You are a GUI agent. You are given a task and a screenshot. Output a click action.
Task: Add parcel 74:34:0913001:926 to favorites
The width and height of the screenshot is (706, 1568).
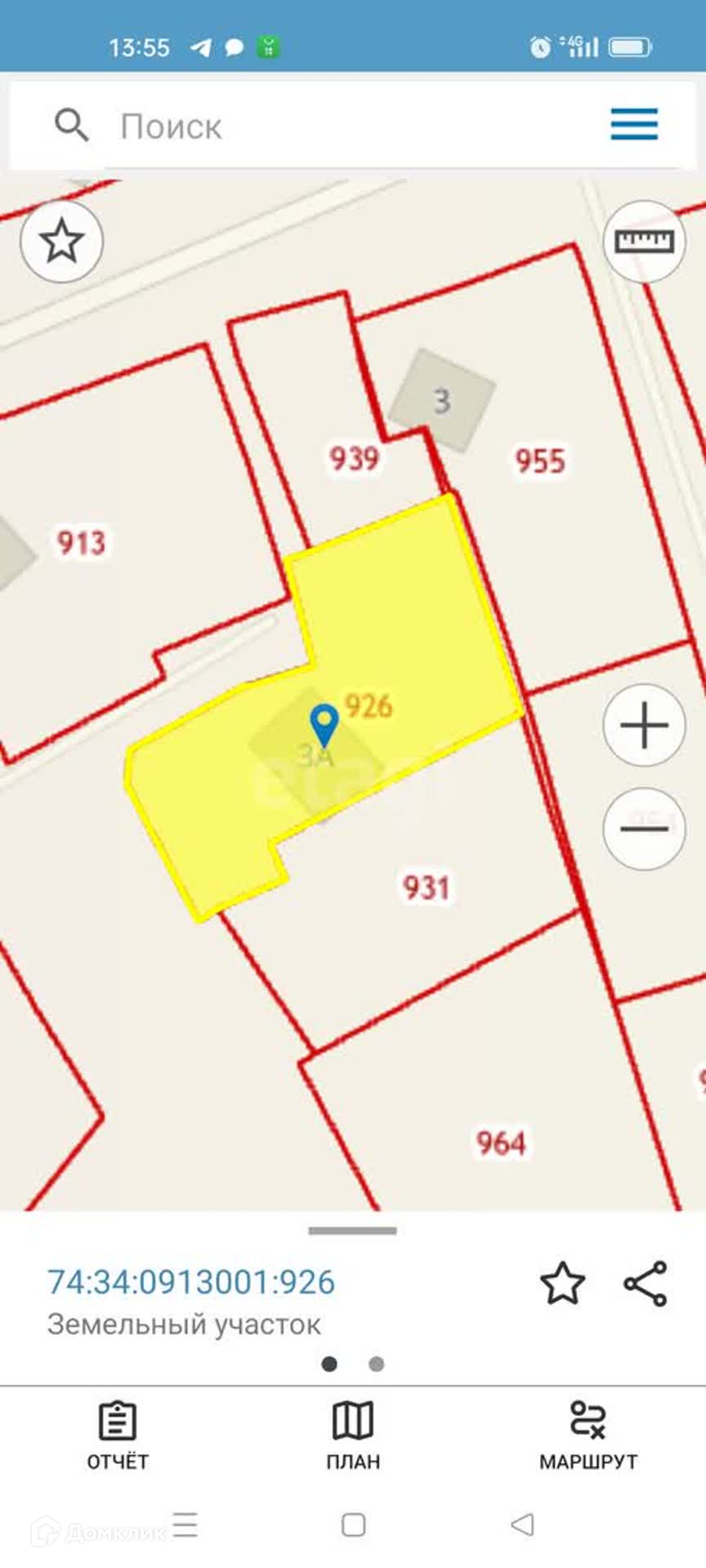(x=563, y=1283)
